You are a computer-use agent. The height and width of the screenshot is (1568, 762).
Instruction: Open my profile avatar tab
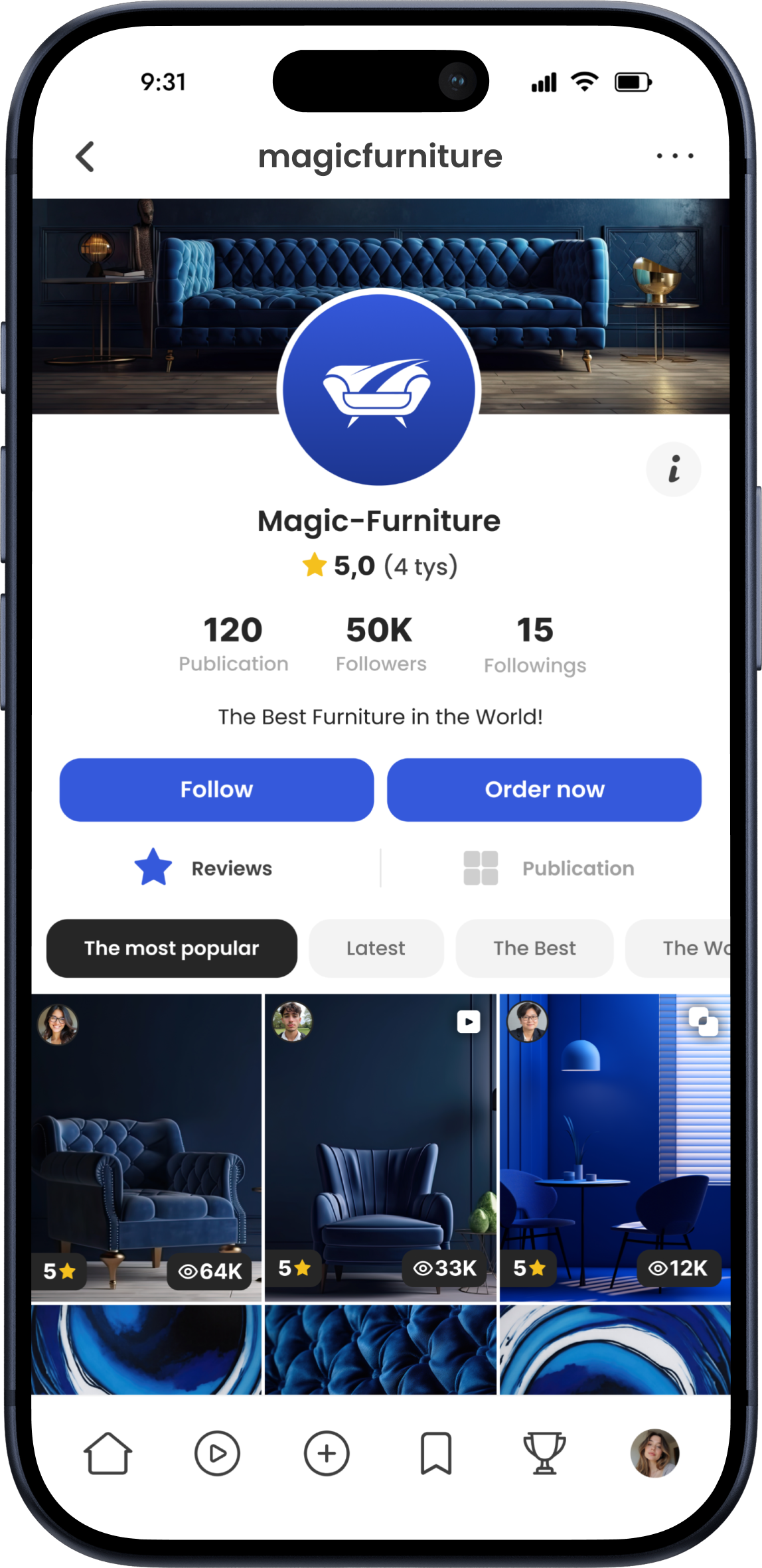point(654,1453)
